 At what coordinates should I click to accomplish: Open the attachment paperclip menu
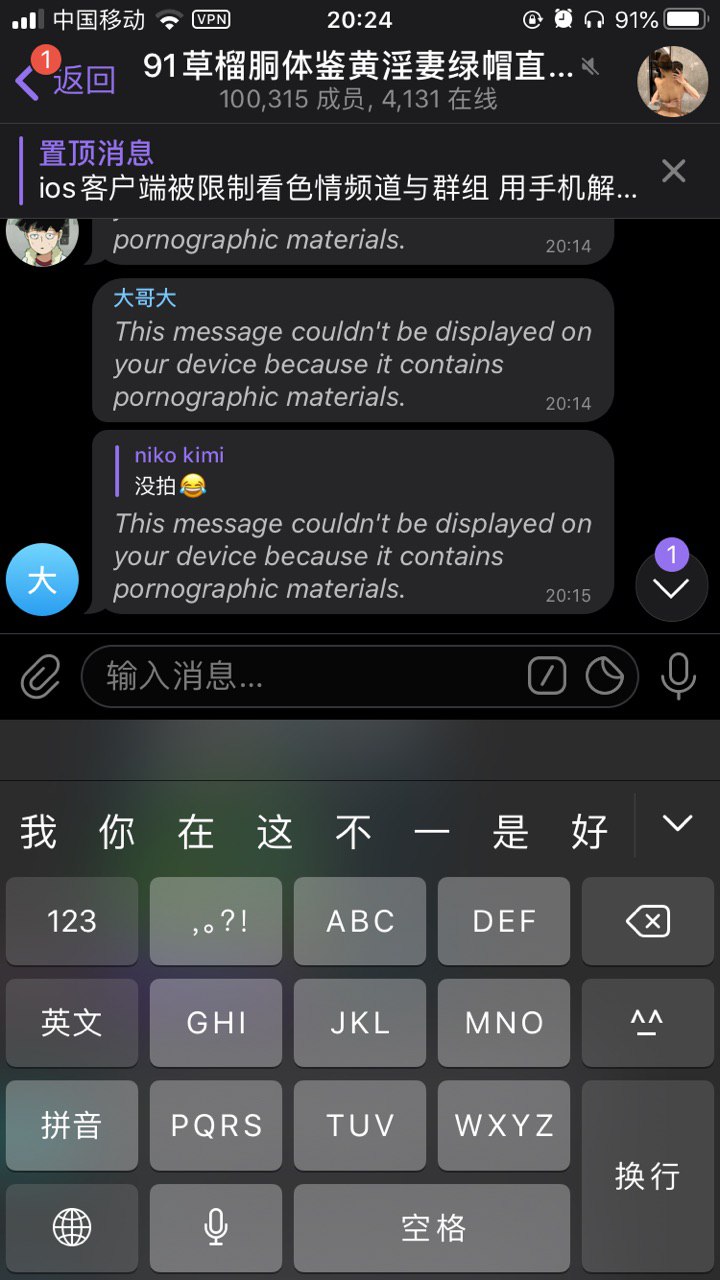40,677
